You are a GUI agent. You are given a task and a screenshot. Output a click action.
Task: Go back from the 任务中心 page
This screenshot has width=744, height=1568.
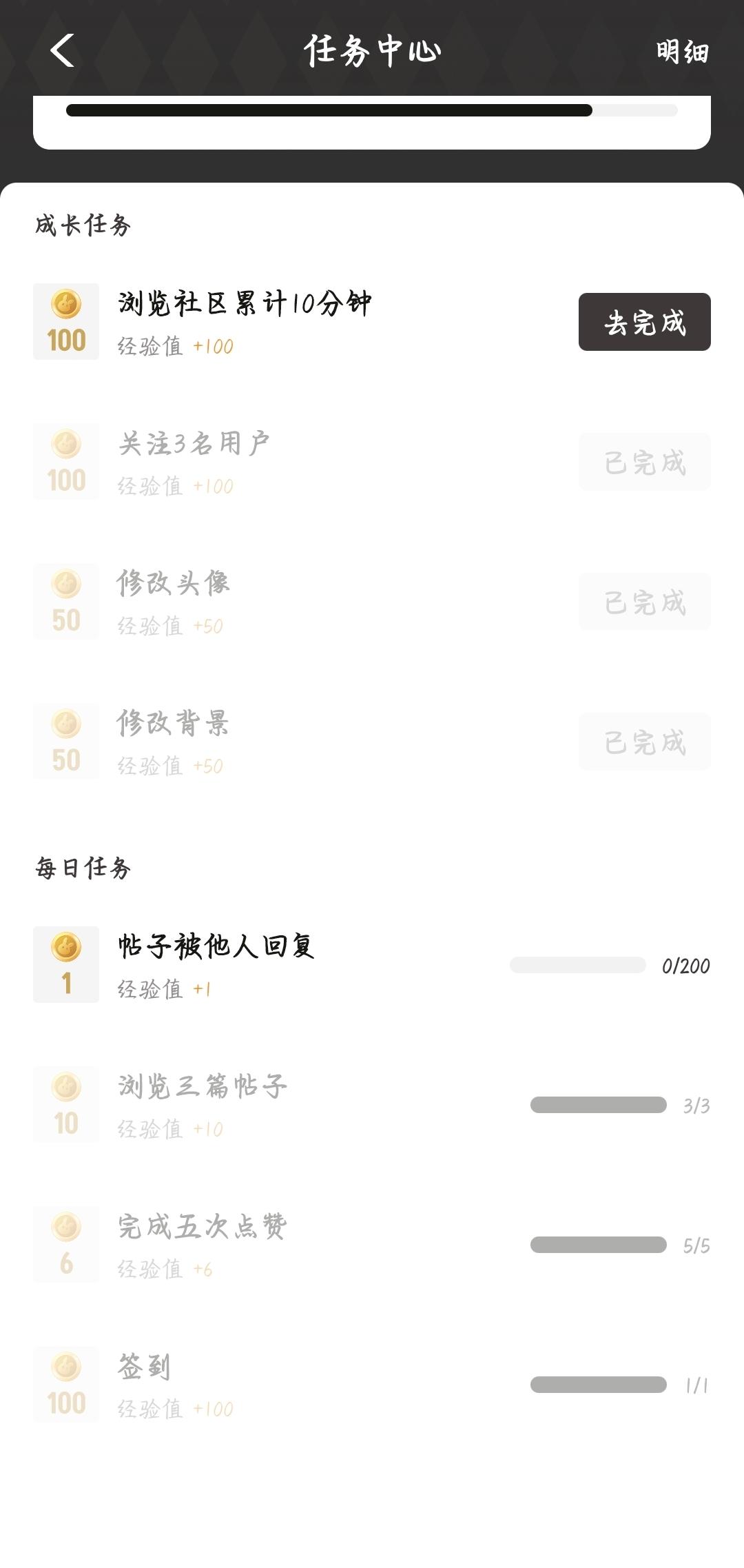(62, 51)
